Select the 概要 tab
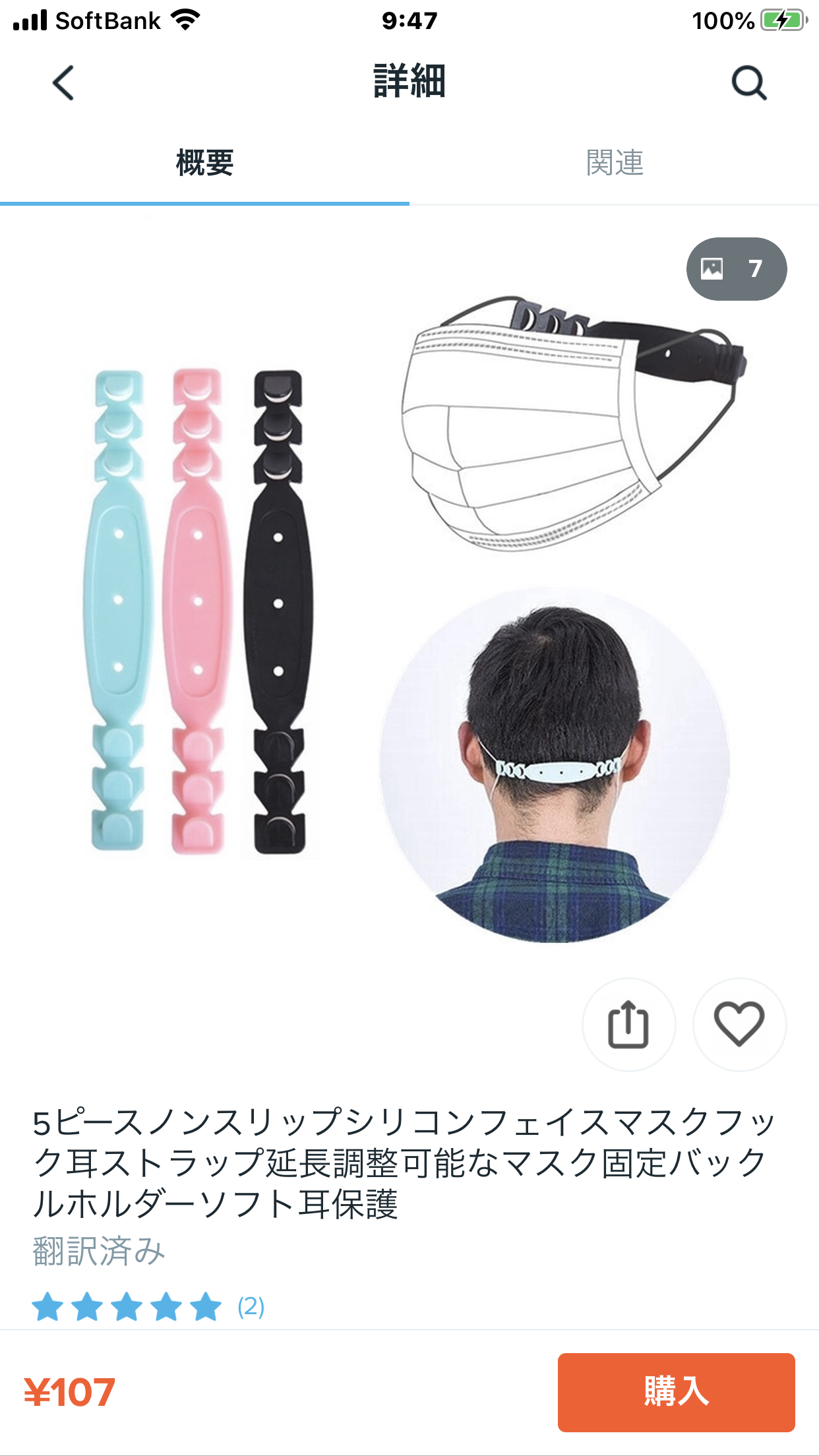 point(204,163)
